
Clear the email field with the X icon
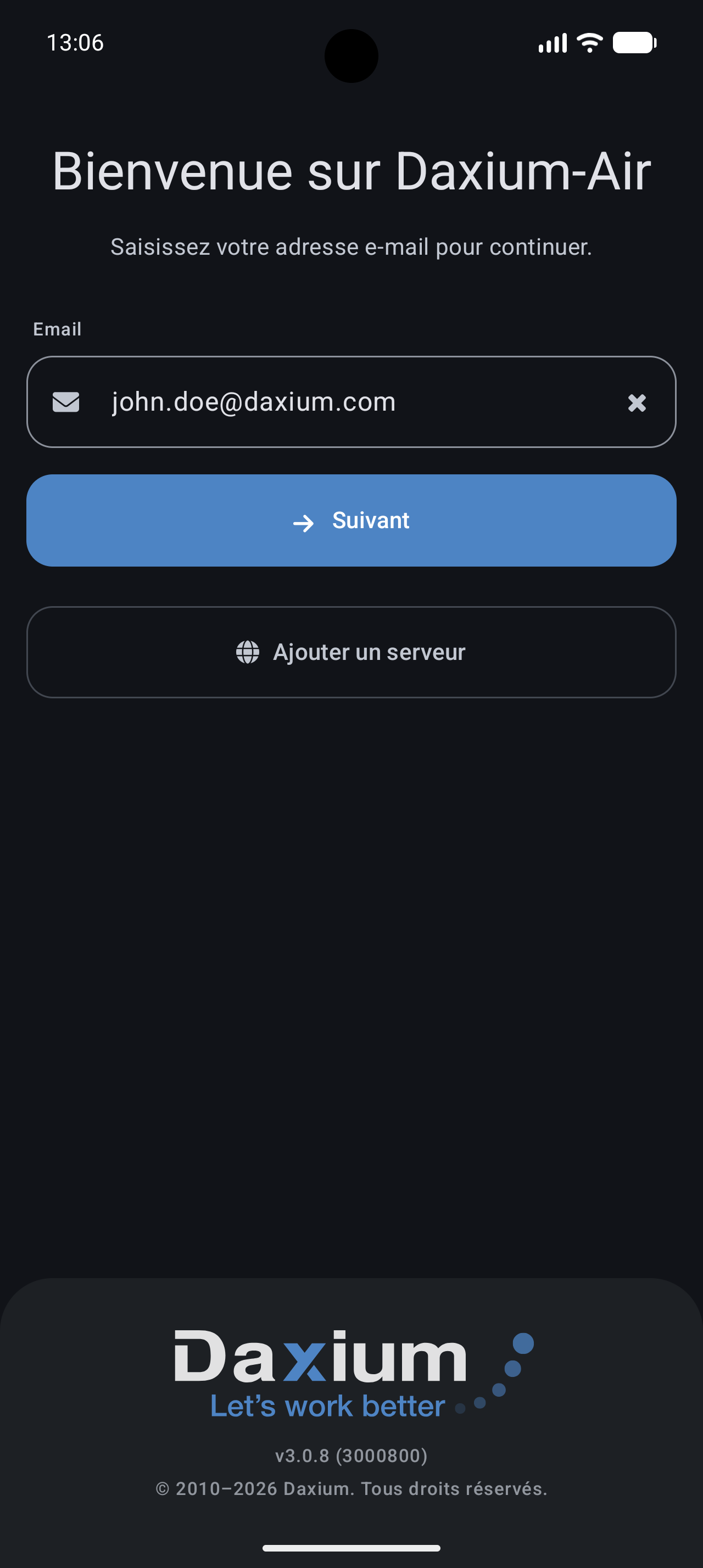click(x=637, y=402)
